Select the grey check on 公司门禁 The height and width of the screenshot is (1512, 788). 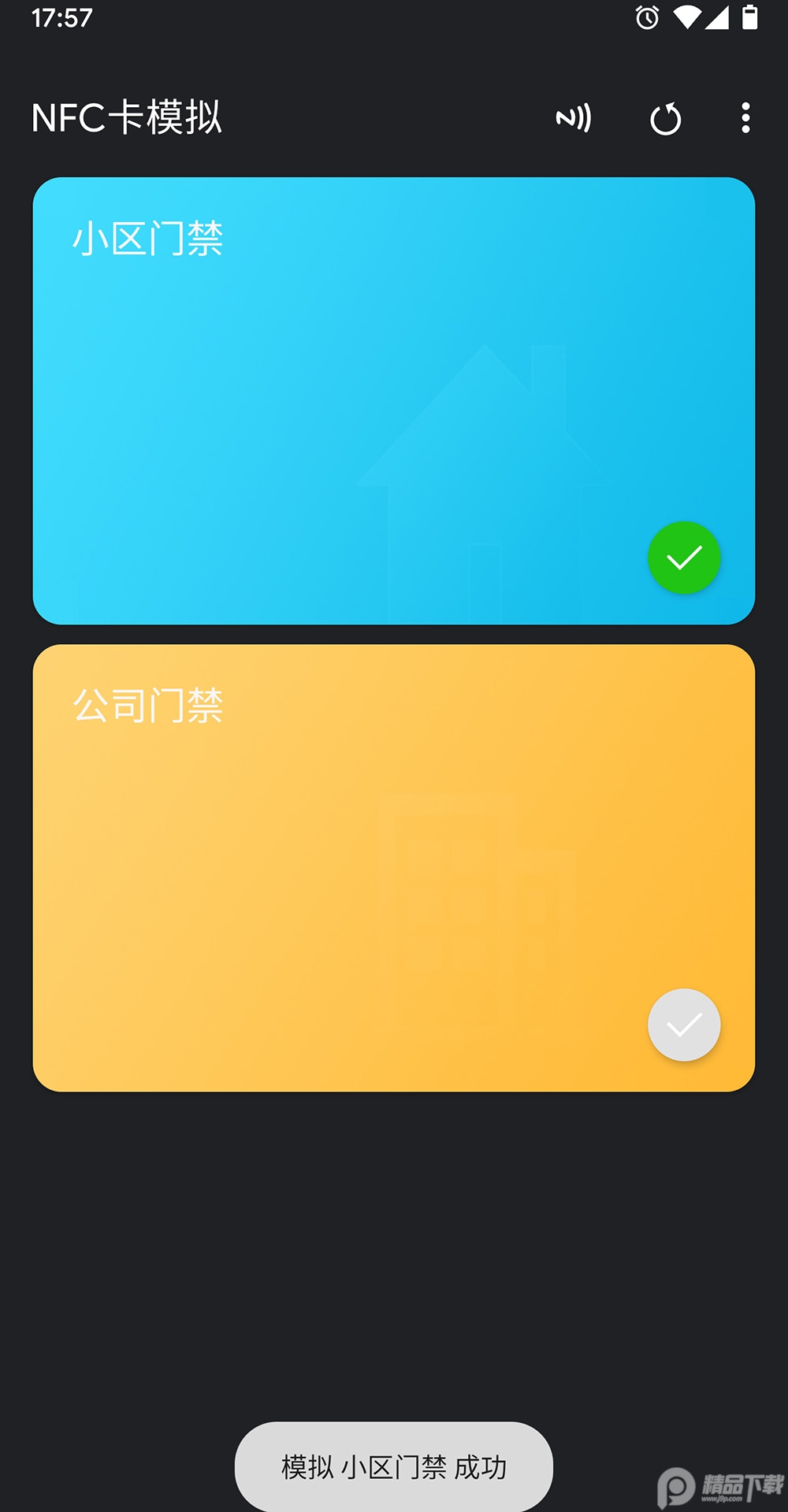[684, 1025]
